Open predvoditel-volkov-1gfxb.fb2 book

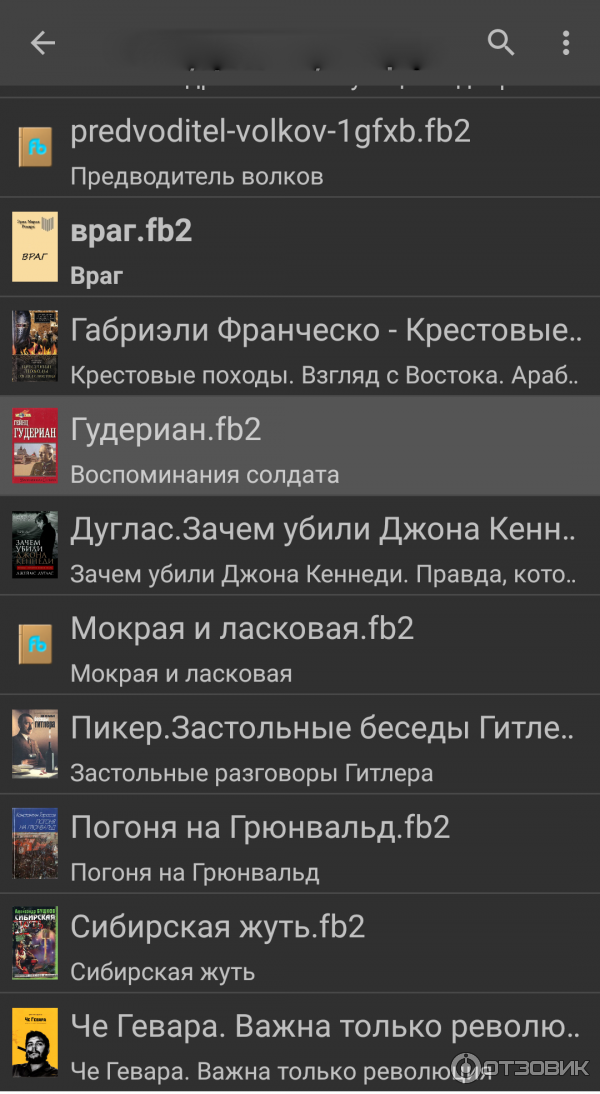tap(300, 148)
